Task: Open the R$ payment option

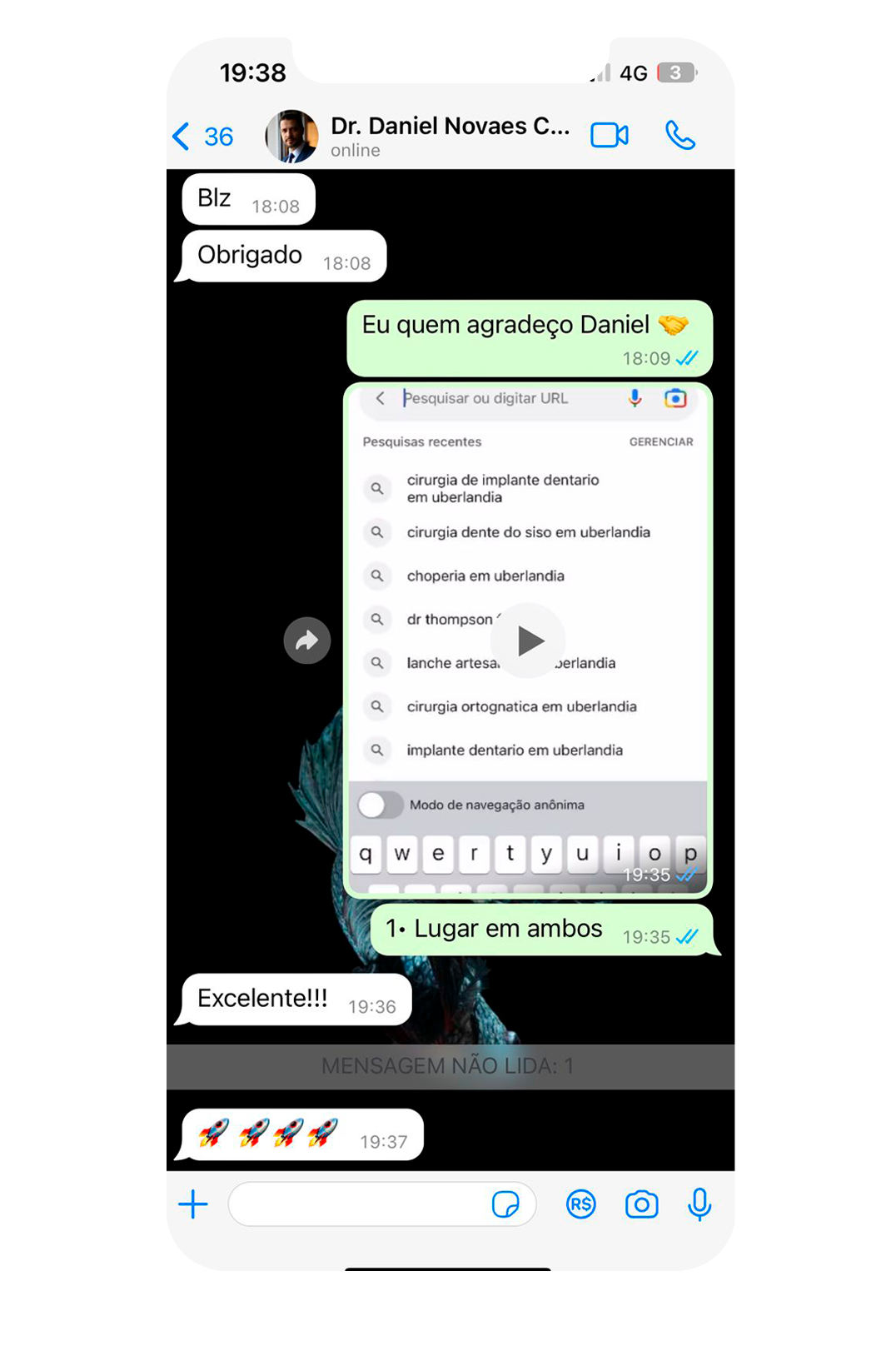Action: [581, 1204]
